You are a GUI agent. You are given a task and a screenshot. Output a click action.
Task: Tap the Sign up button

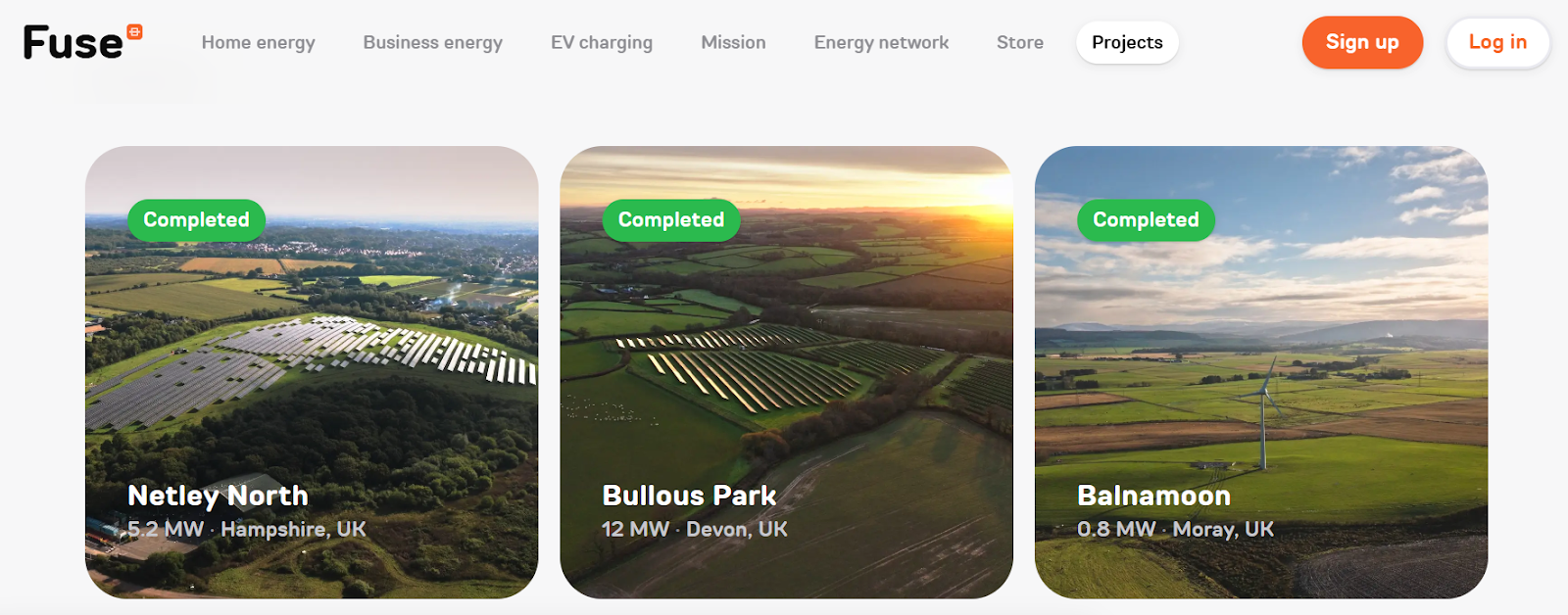(1361, 42)
